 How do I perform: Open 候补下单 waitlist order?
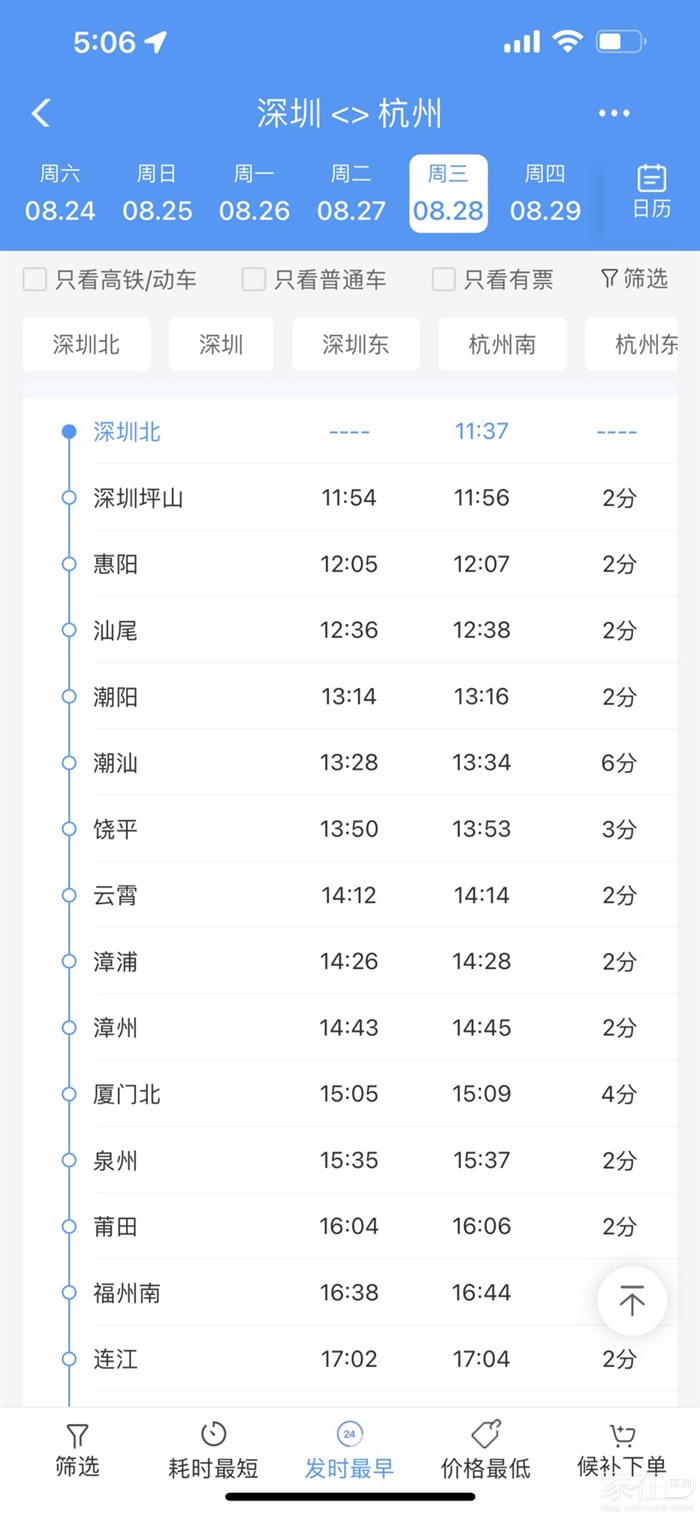[622, 1450]
